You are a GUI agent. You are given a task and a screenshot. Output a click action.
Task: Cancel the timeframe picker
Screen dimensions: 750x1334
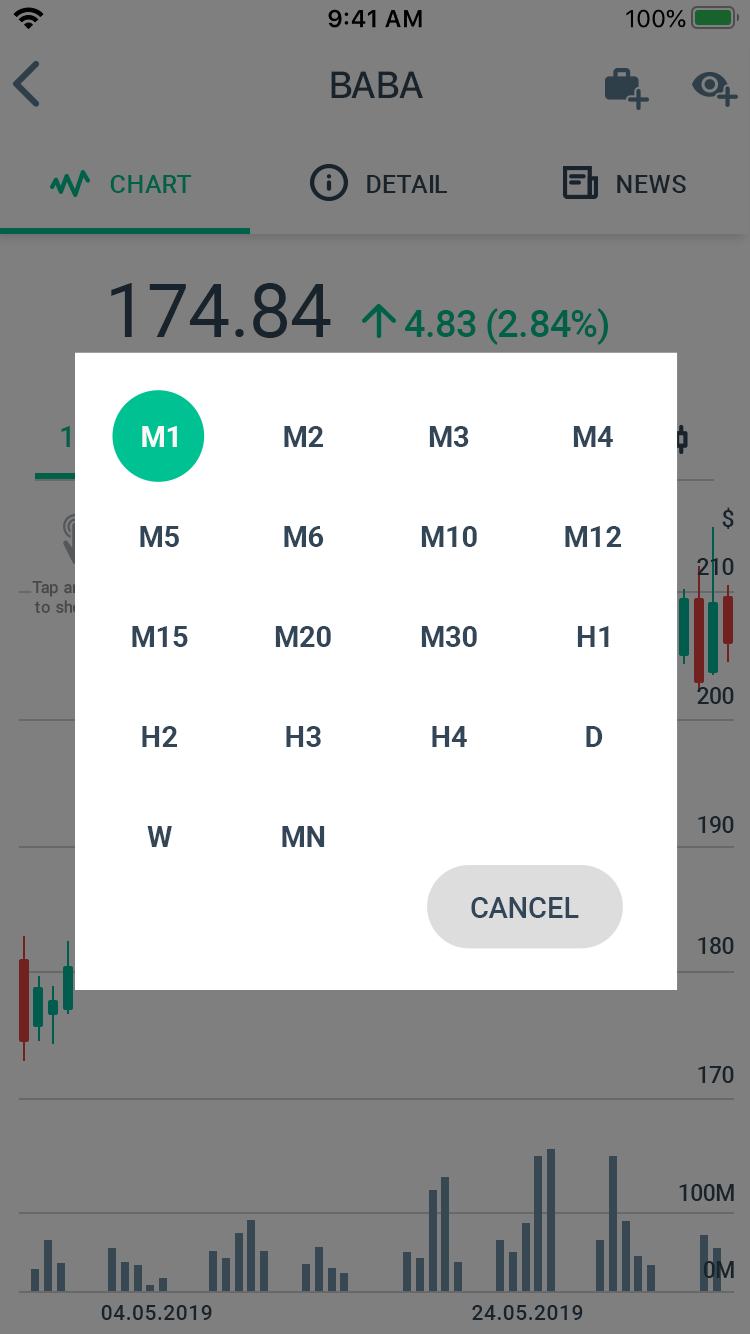(x=524, y=907)
